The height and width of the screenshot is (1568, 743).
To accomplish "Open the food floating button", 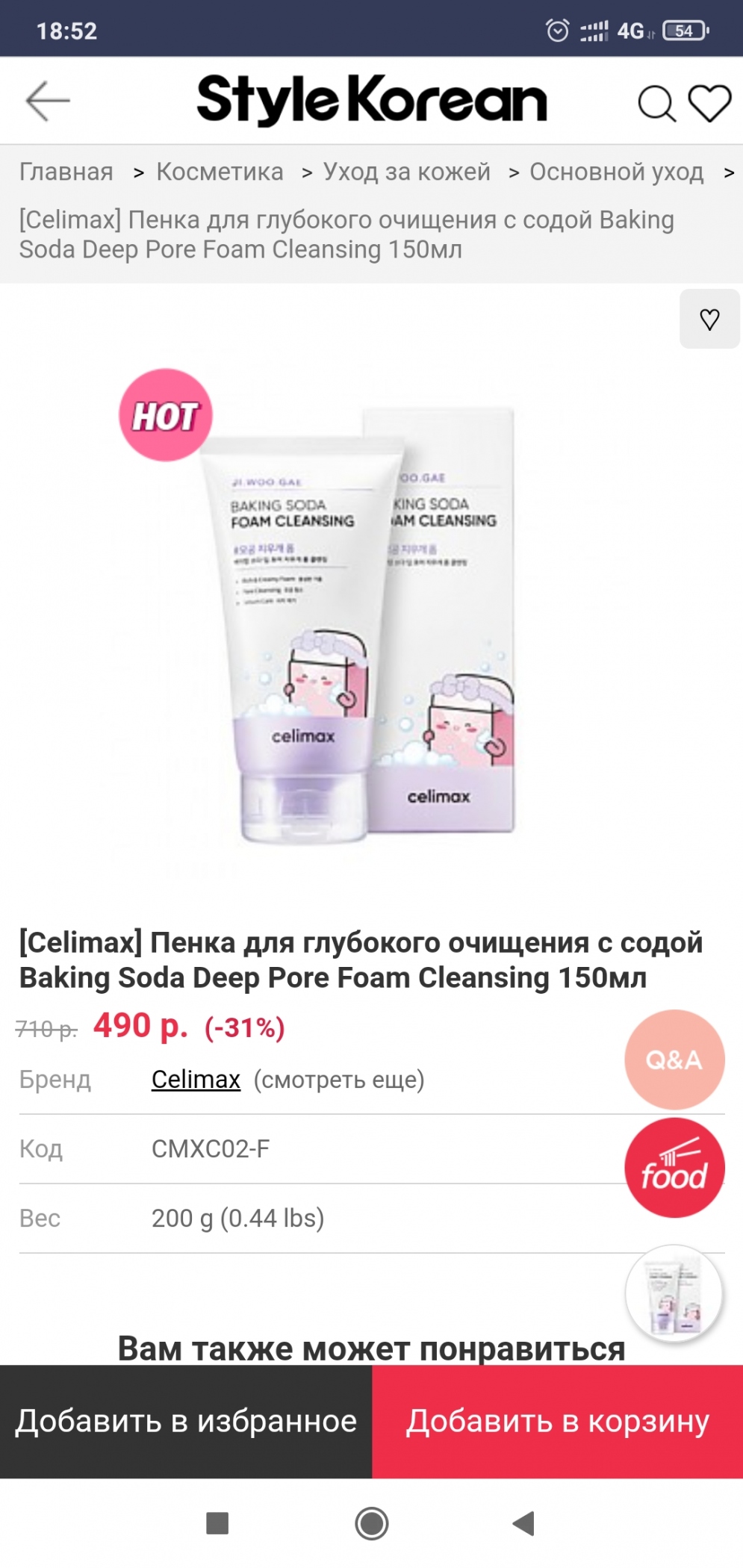I will tap(674, 1168).
